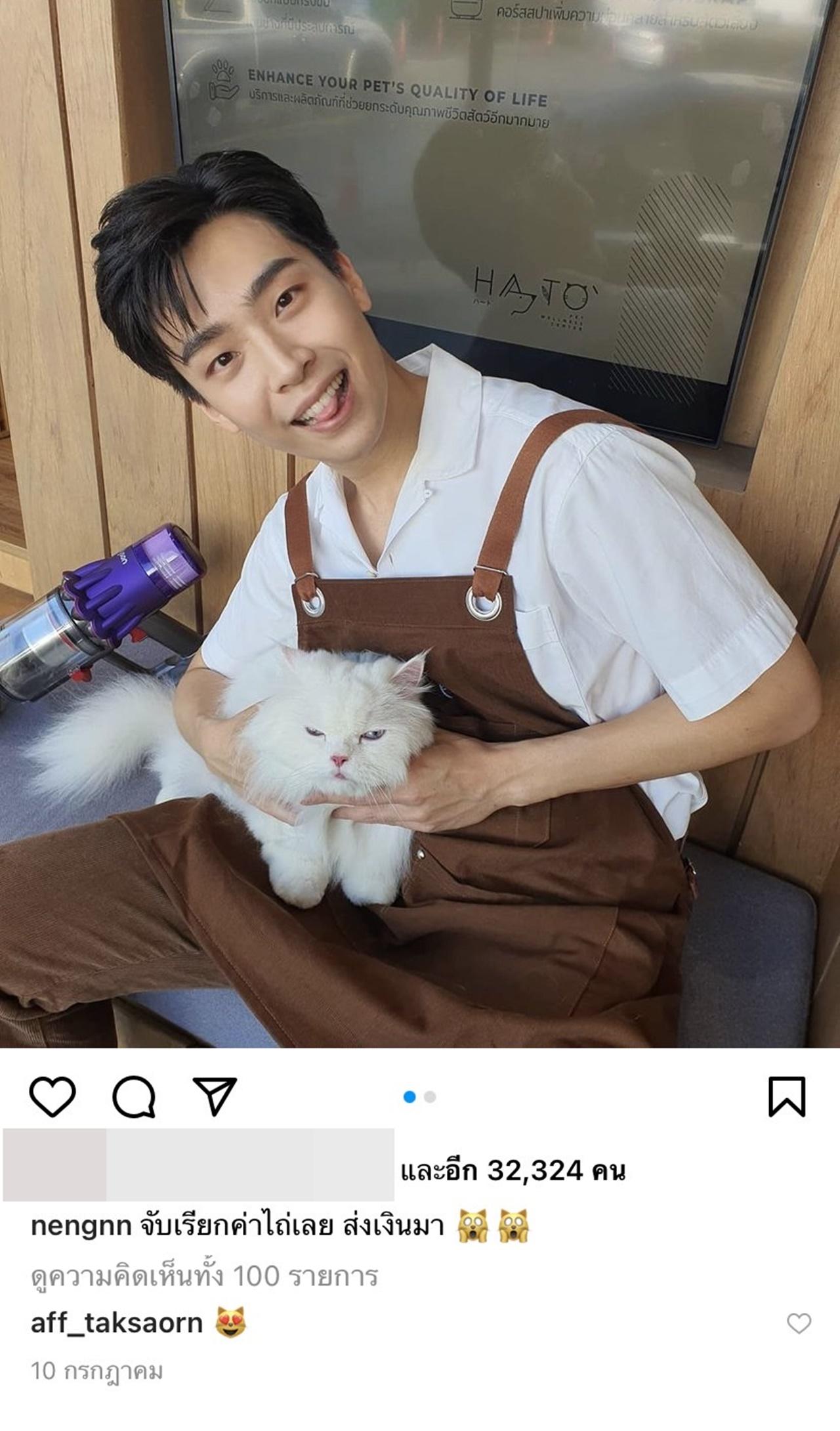The height and width of the screenshot is (1431, 840).
Task: Like aff_taksaorn's comment
Action: click(799, 1323)
